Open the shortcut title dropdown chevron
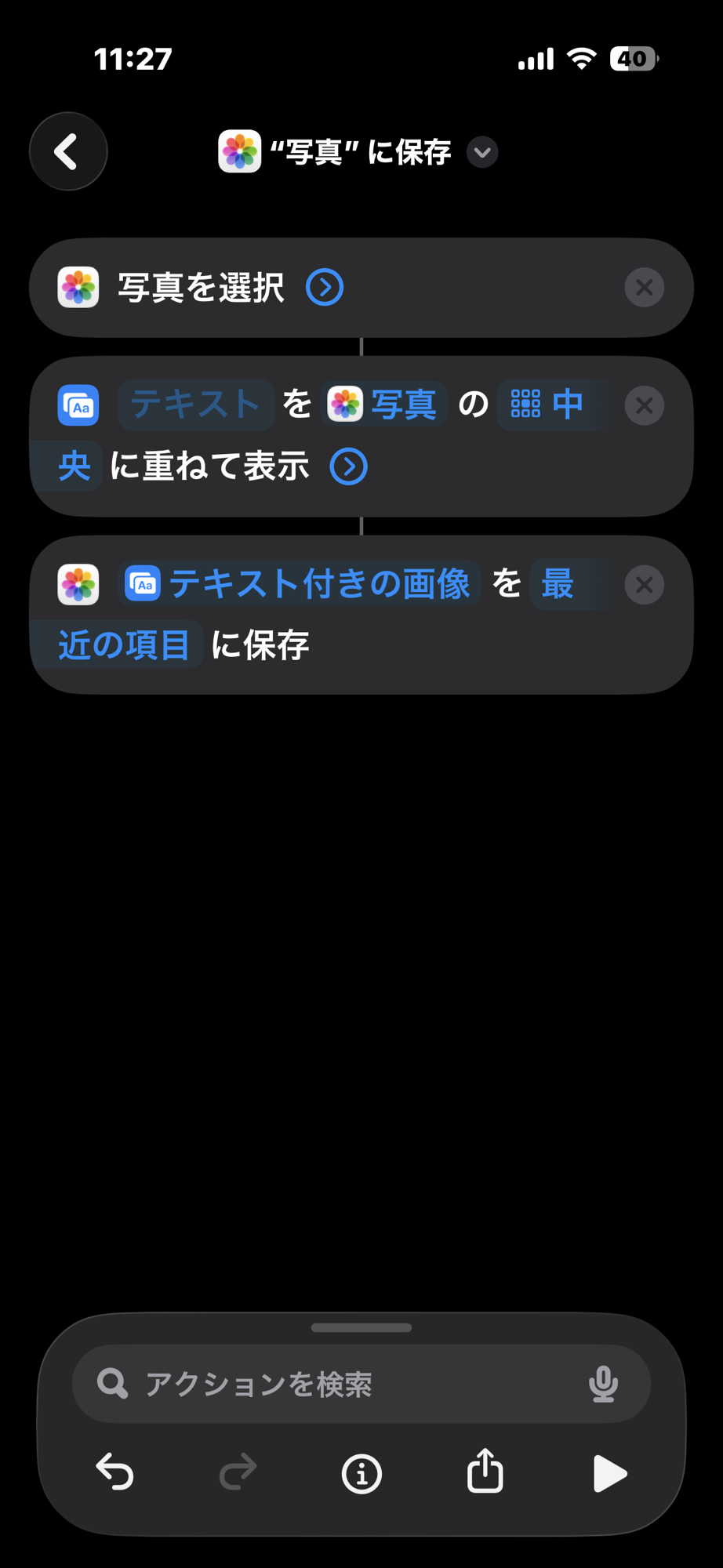 click(x=482, y=152)
